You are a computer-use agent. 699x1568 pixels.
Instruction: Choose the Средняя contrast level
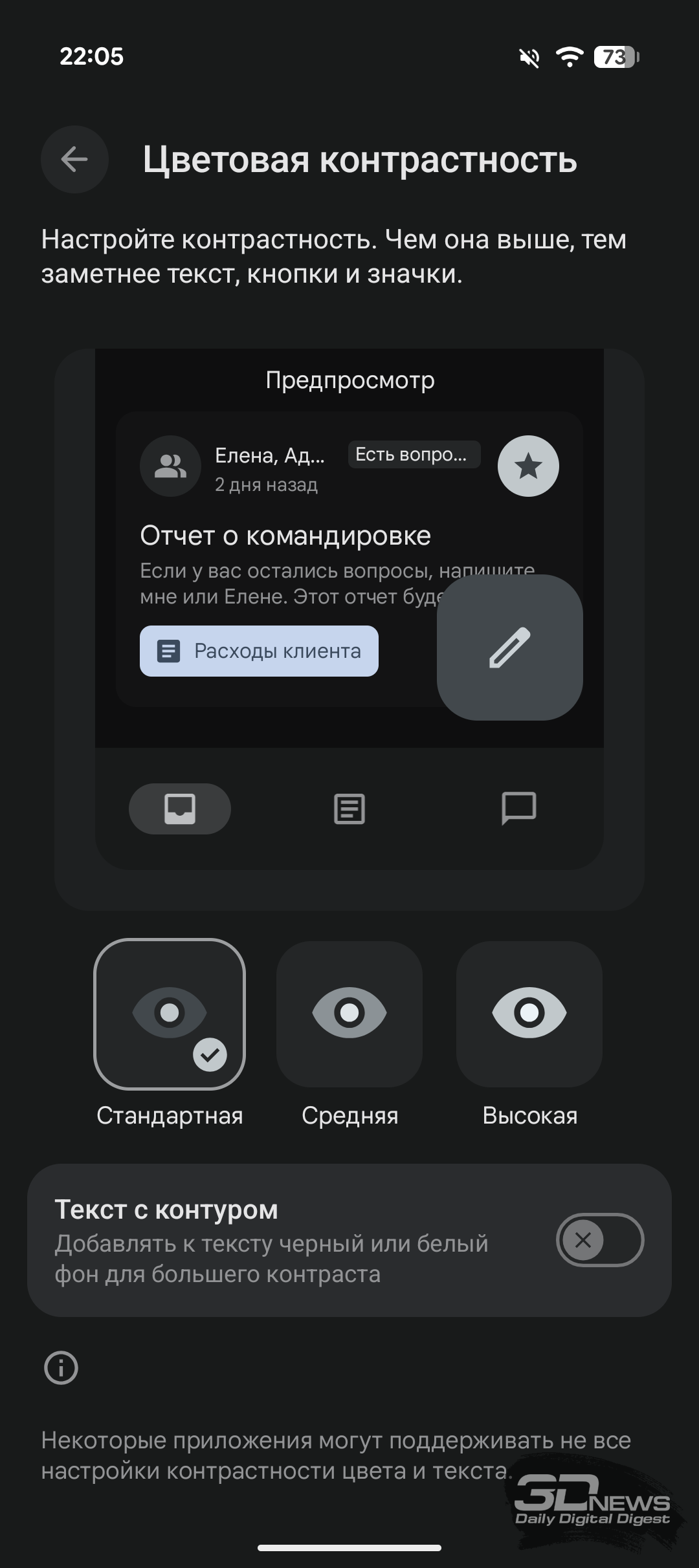tap(349, 1014)
